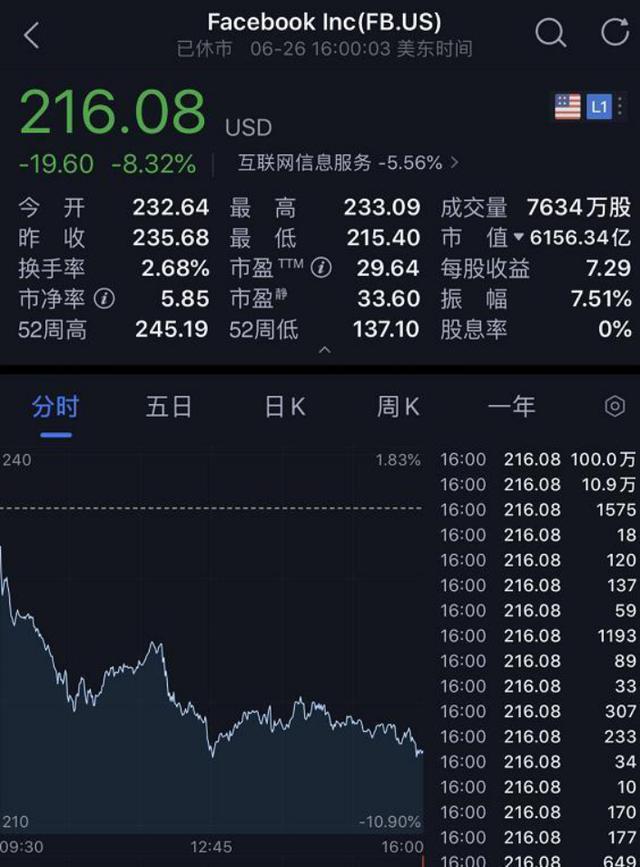Viewport: 640px width, 867px height.
Task: Open the 互联网信息服务 sector link
Action: 348,163
